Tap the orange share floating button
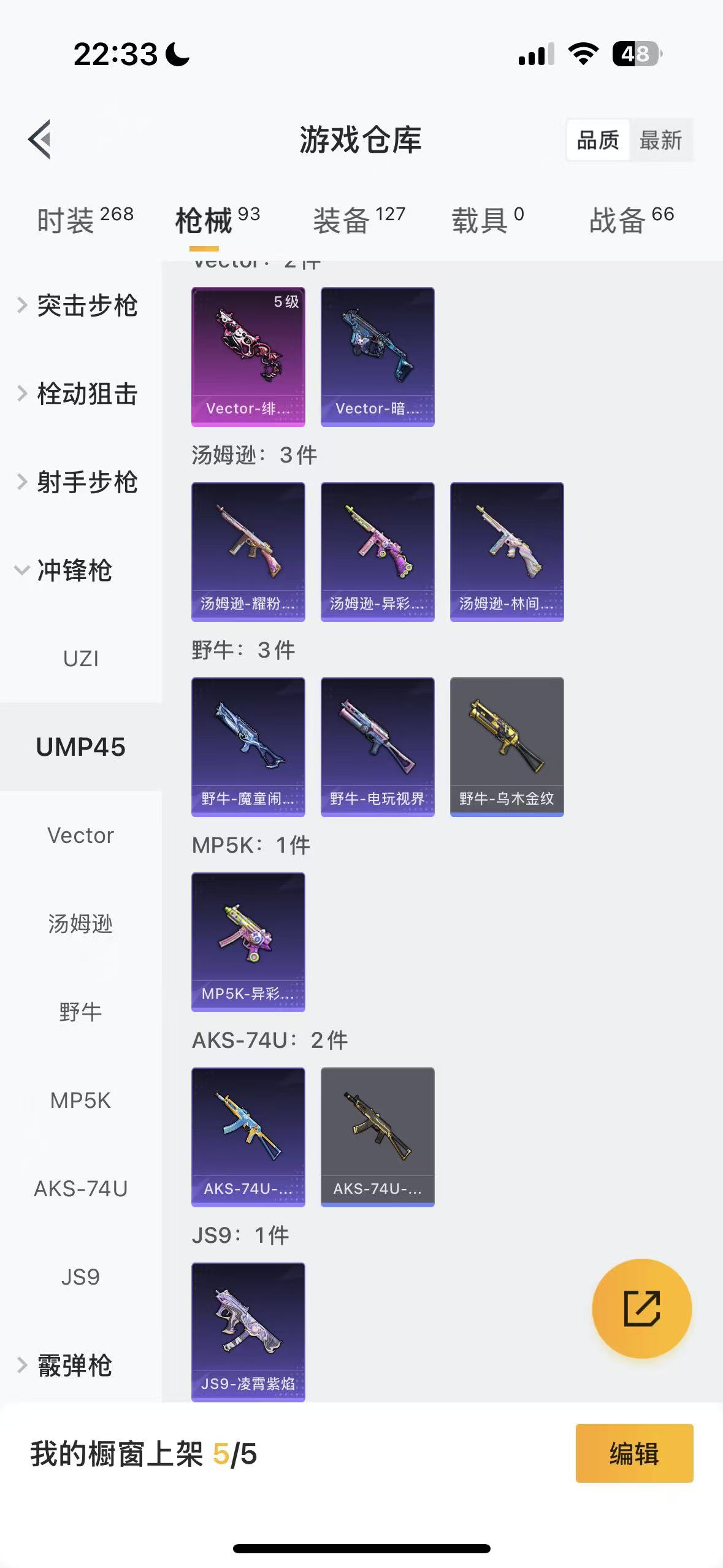723x1568 pixels. (x=641, y=1309)
